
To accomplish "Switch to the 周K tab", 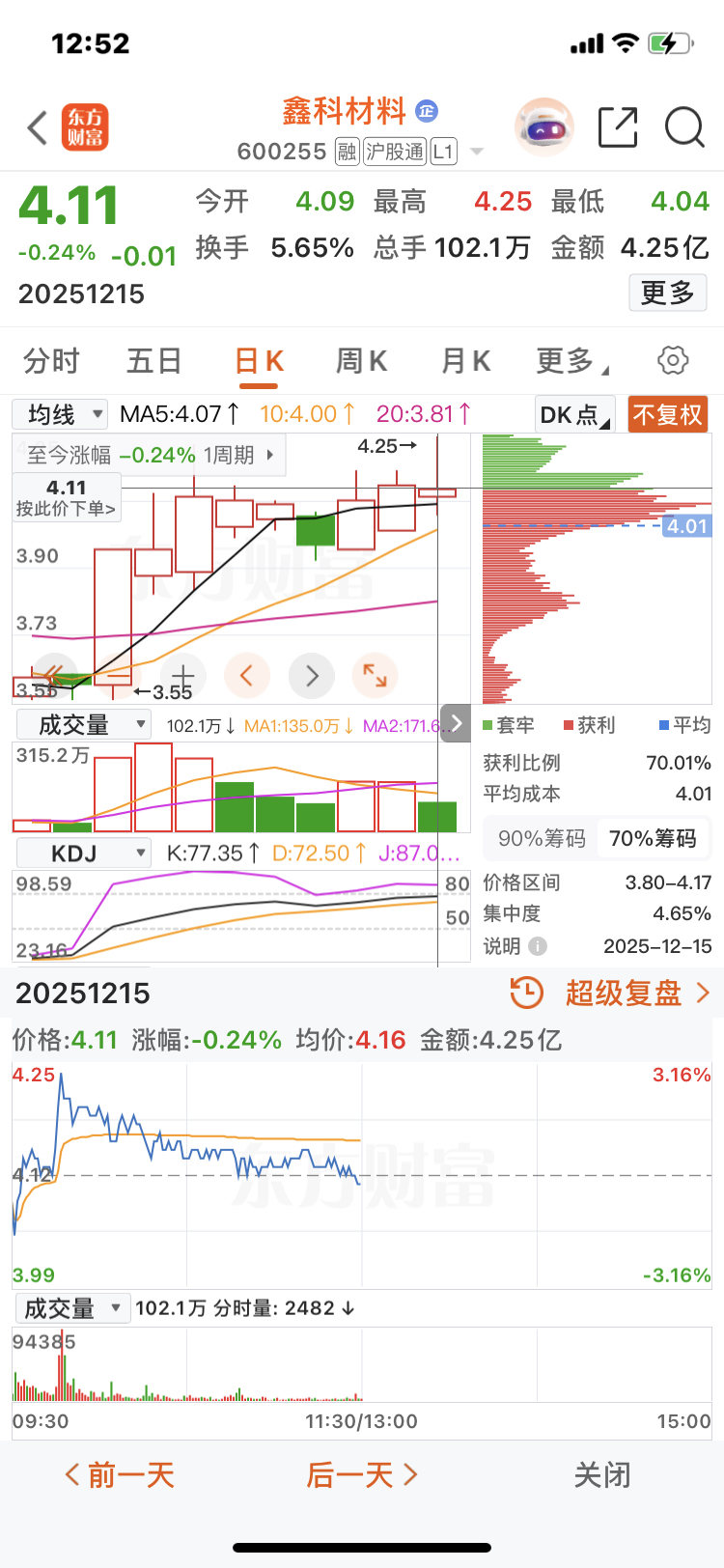I will (x=361, y=362).
